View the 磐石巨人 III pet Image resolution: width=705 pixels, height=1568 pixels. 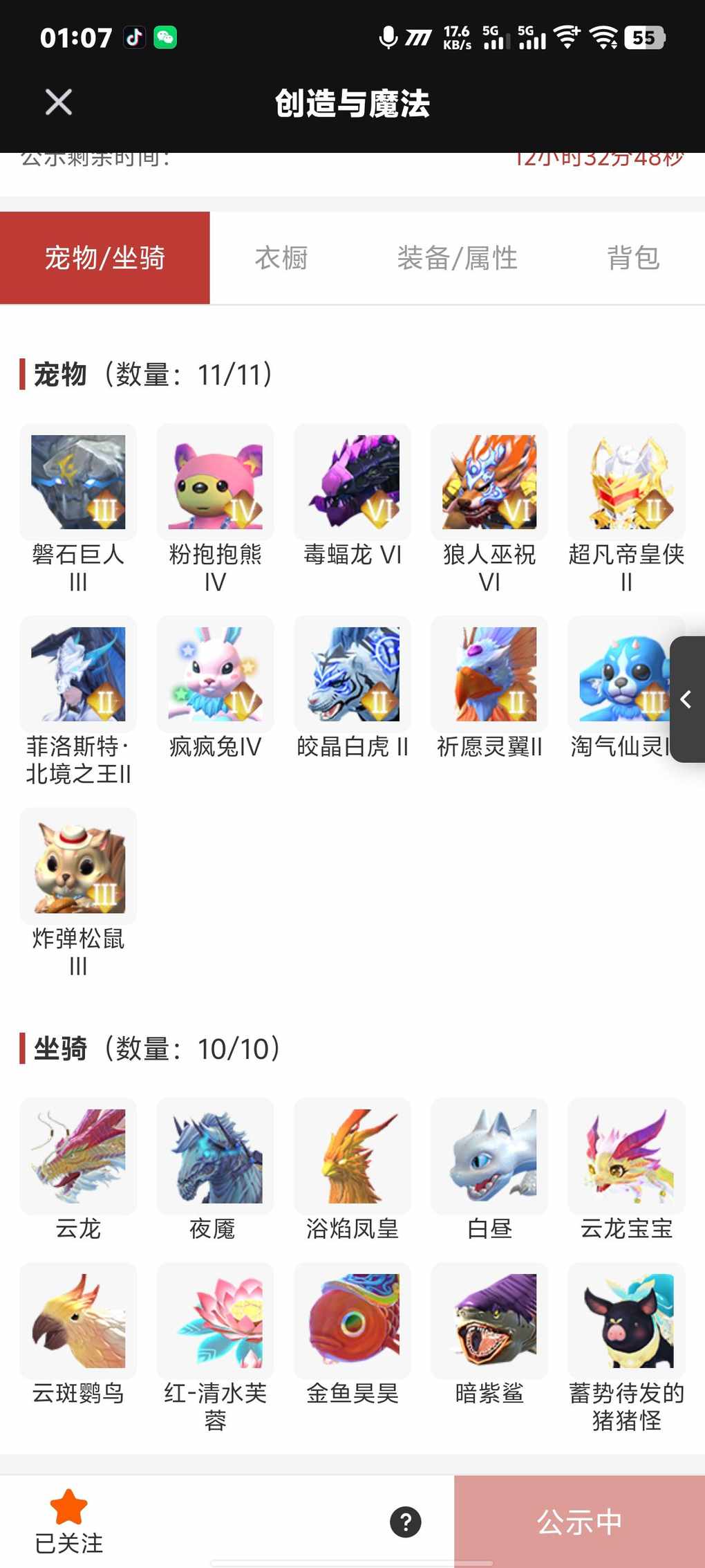(78, 483)
